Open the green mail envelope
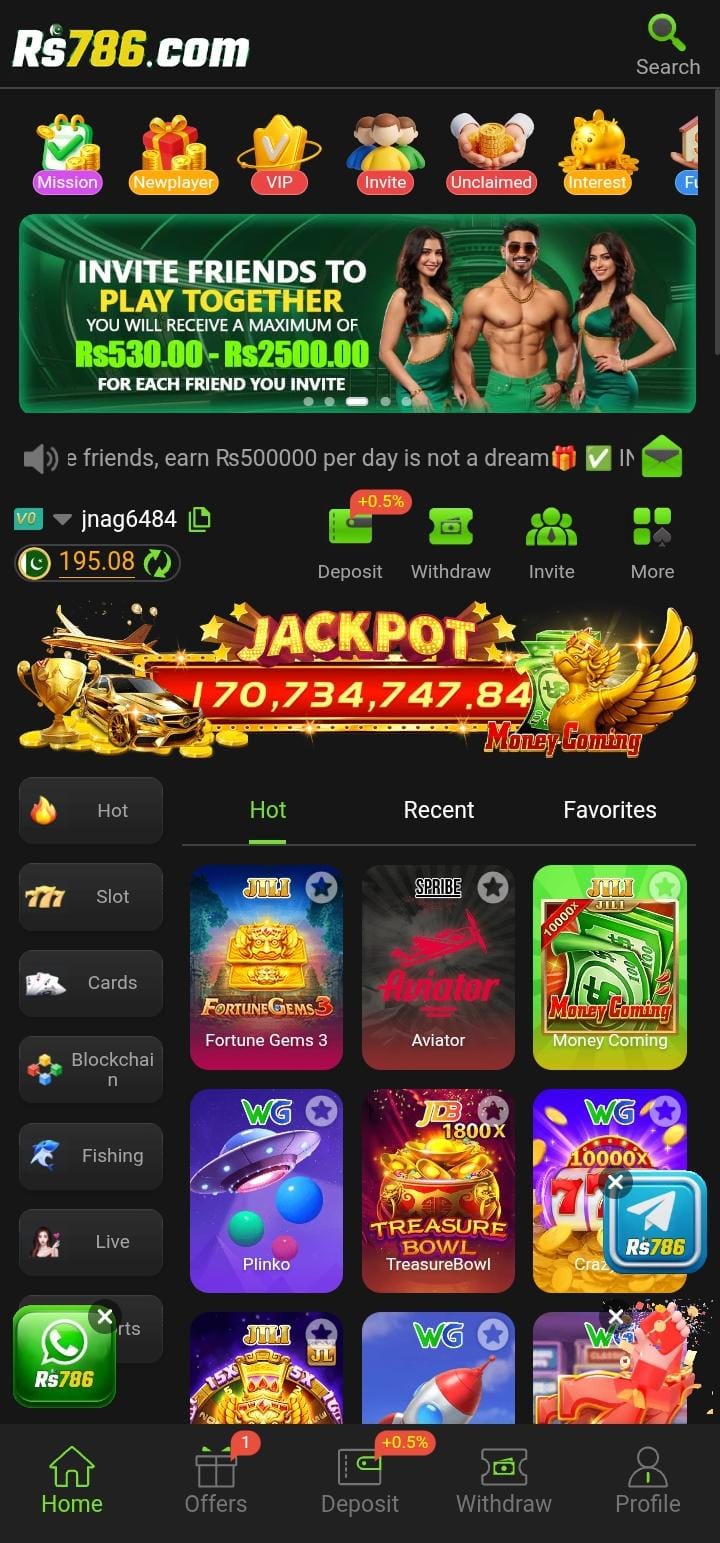The image size is (720, 1543). 662,458
